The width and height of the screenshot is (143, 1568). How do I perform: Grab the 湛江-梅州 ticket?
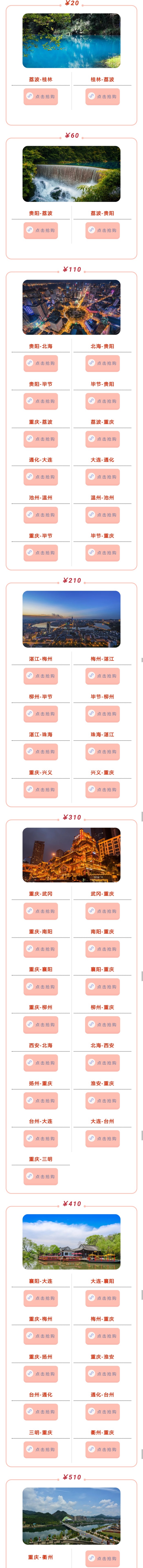coord(41,676)
